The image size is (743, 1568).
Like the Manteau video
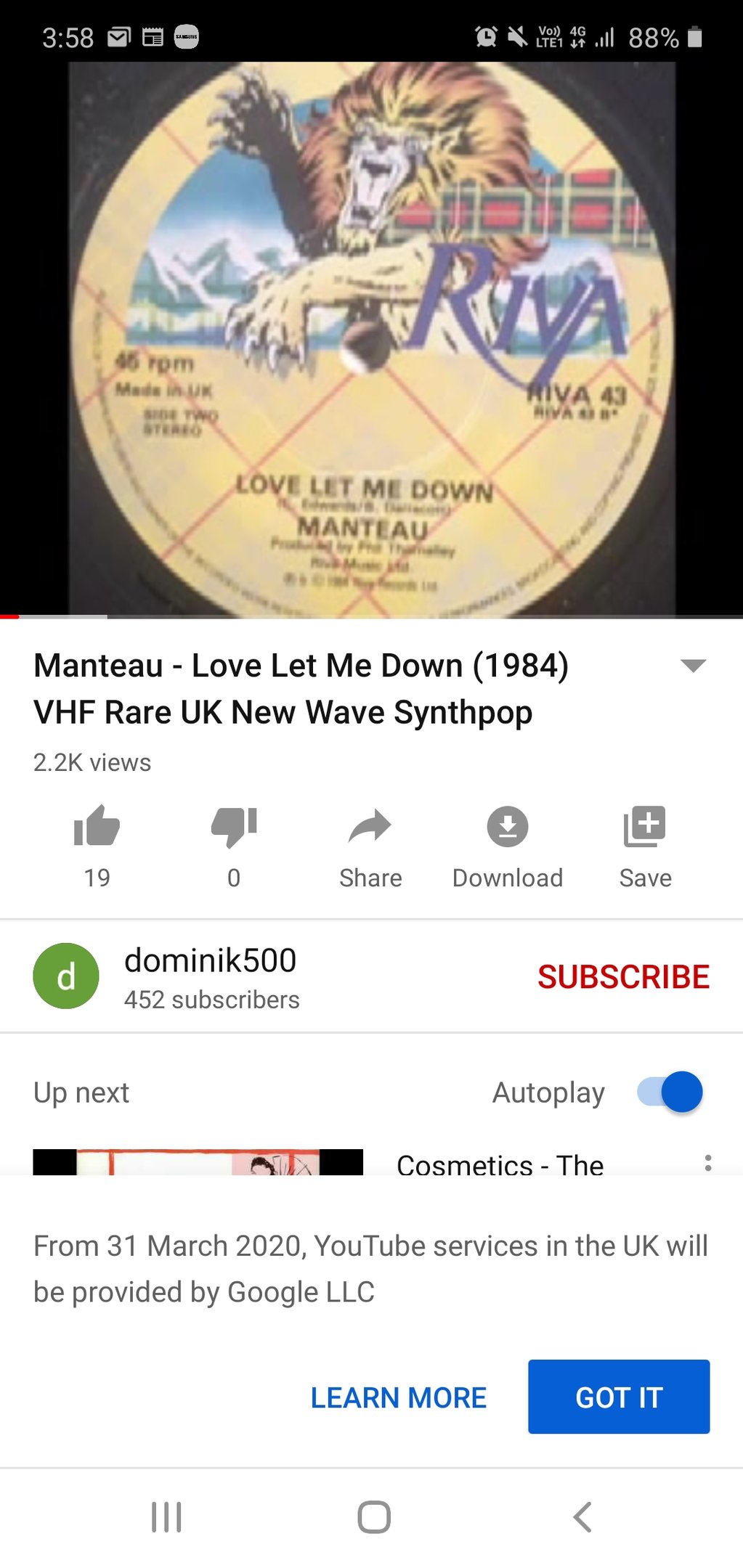point(97,828)
